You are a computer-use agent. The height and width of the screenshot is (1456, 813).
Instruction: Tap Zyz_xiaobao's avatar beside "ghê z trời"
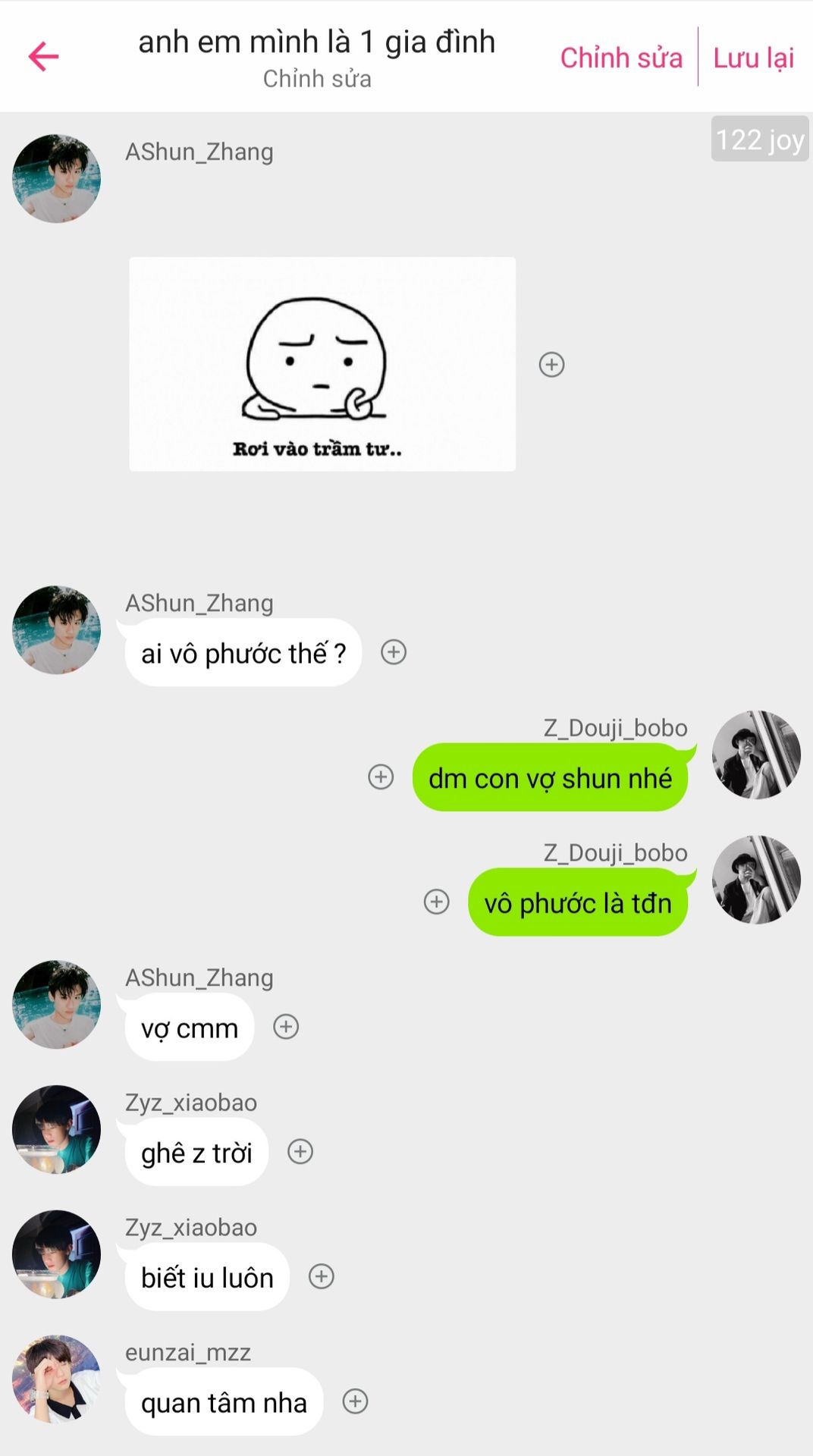click(56, 1129)
